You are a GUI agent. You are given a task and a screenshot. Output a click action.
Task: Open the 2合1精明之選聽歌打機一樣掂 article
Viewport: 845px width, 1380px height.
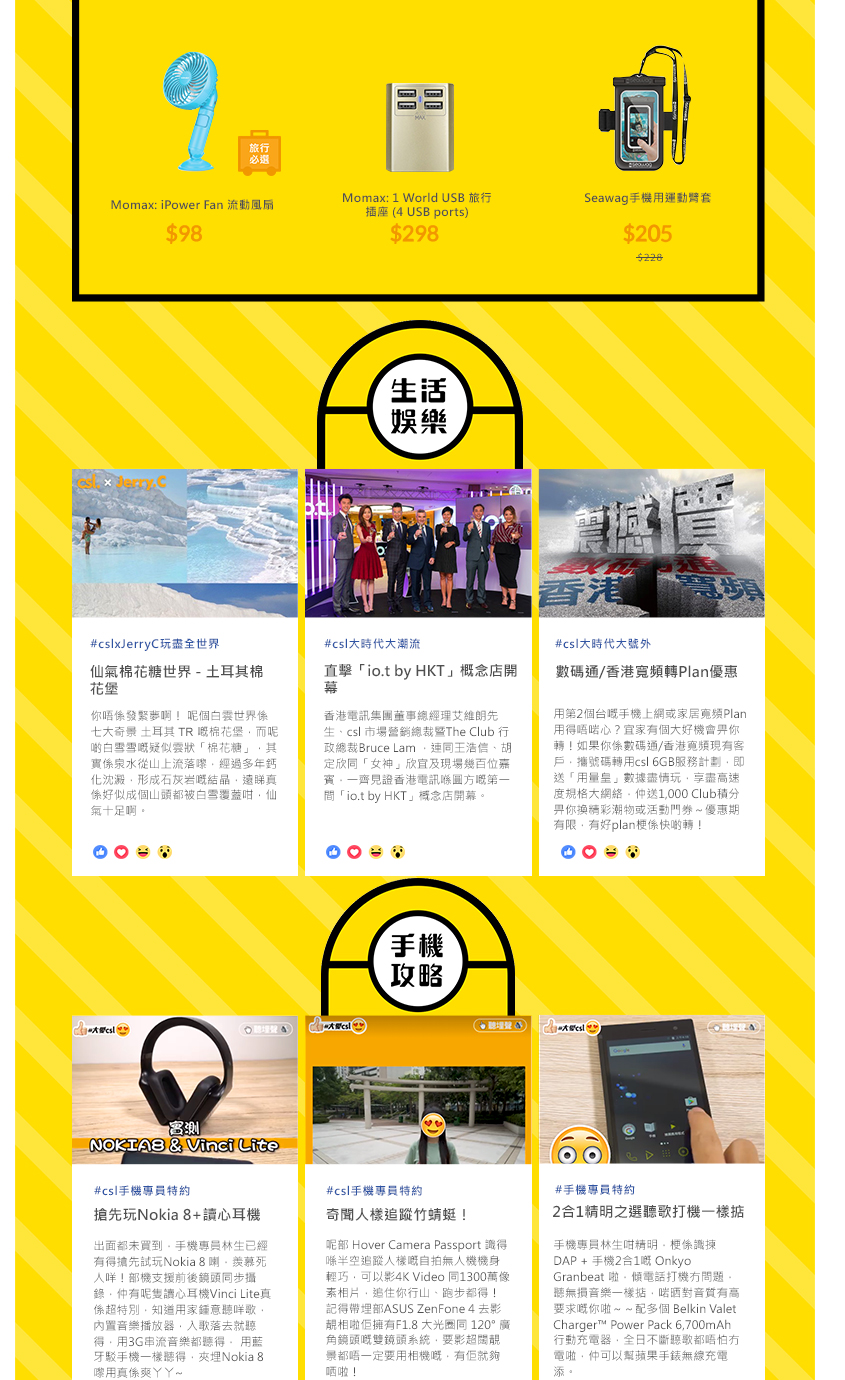click(648, 1211)
